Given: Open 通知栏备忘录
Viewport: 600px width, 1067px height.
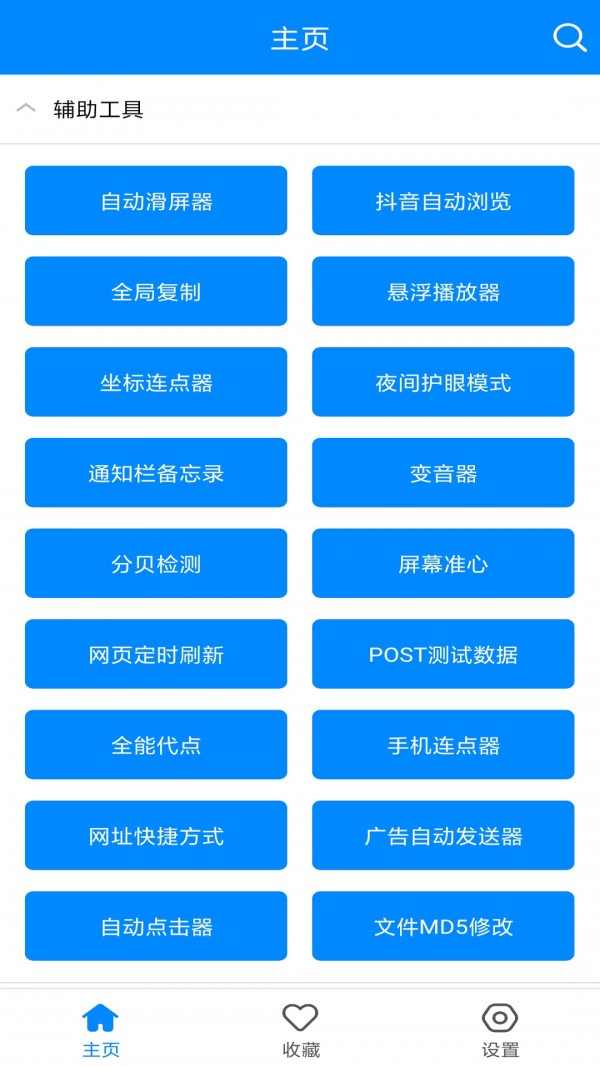Looking at the screenshot, I should click(x=156, y=473).
